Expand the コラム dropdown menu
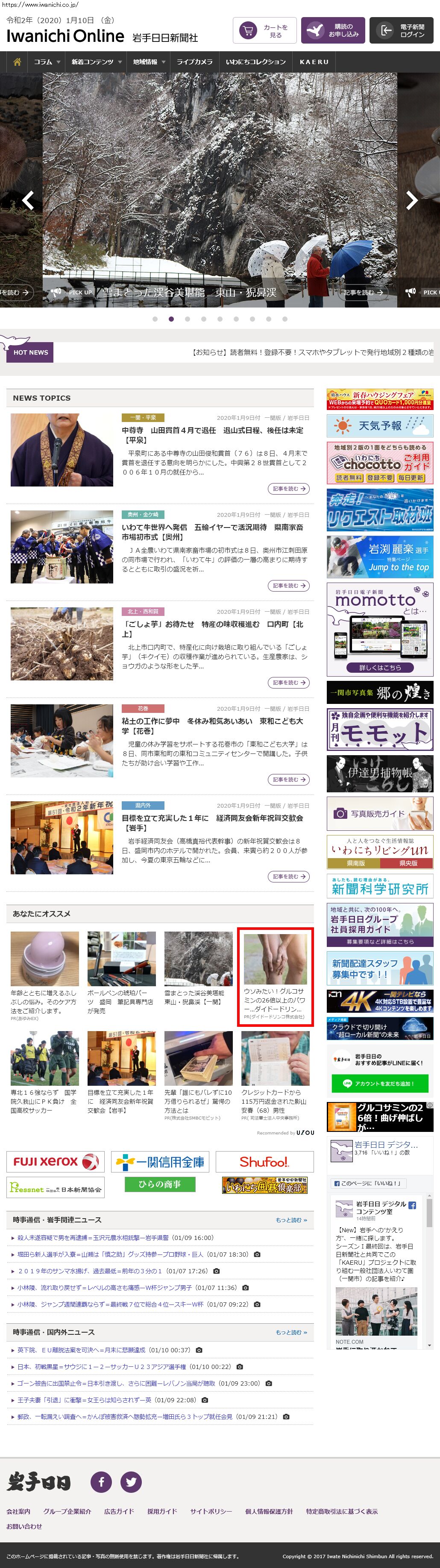Viewport: 440px width, 1568px height. coord(47,62)
